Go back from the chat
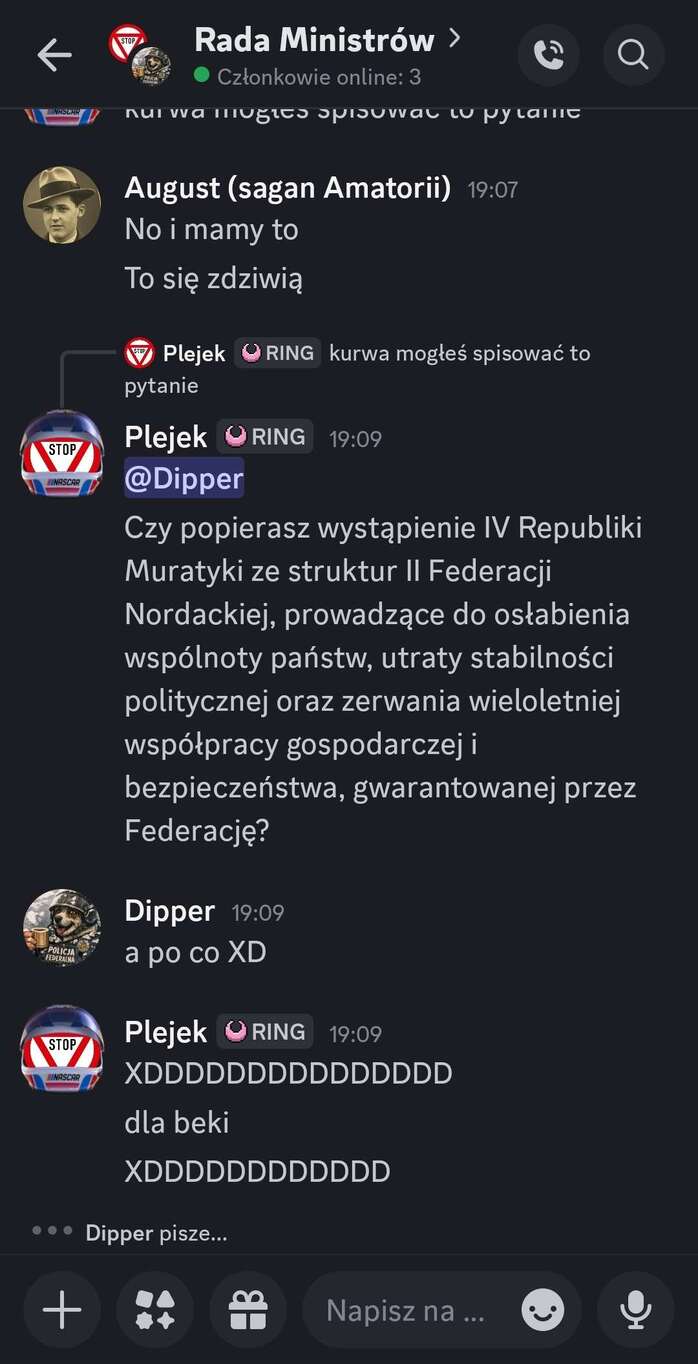 54,55
